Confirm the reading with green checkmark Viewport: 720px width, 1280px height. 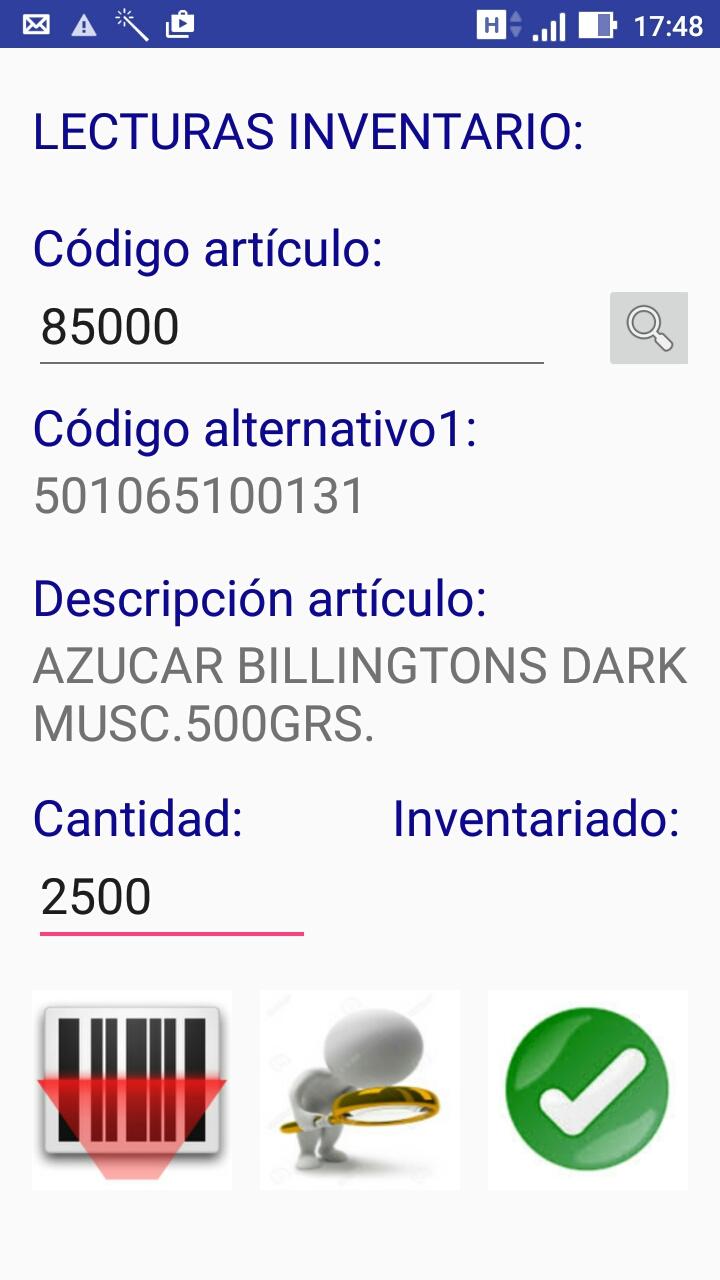[x=587, y=1090]
